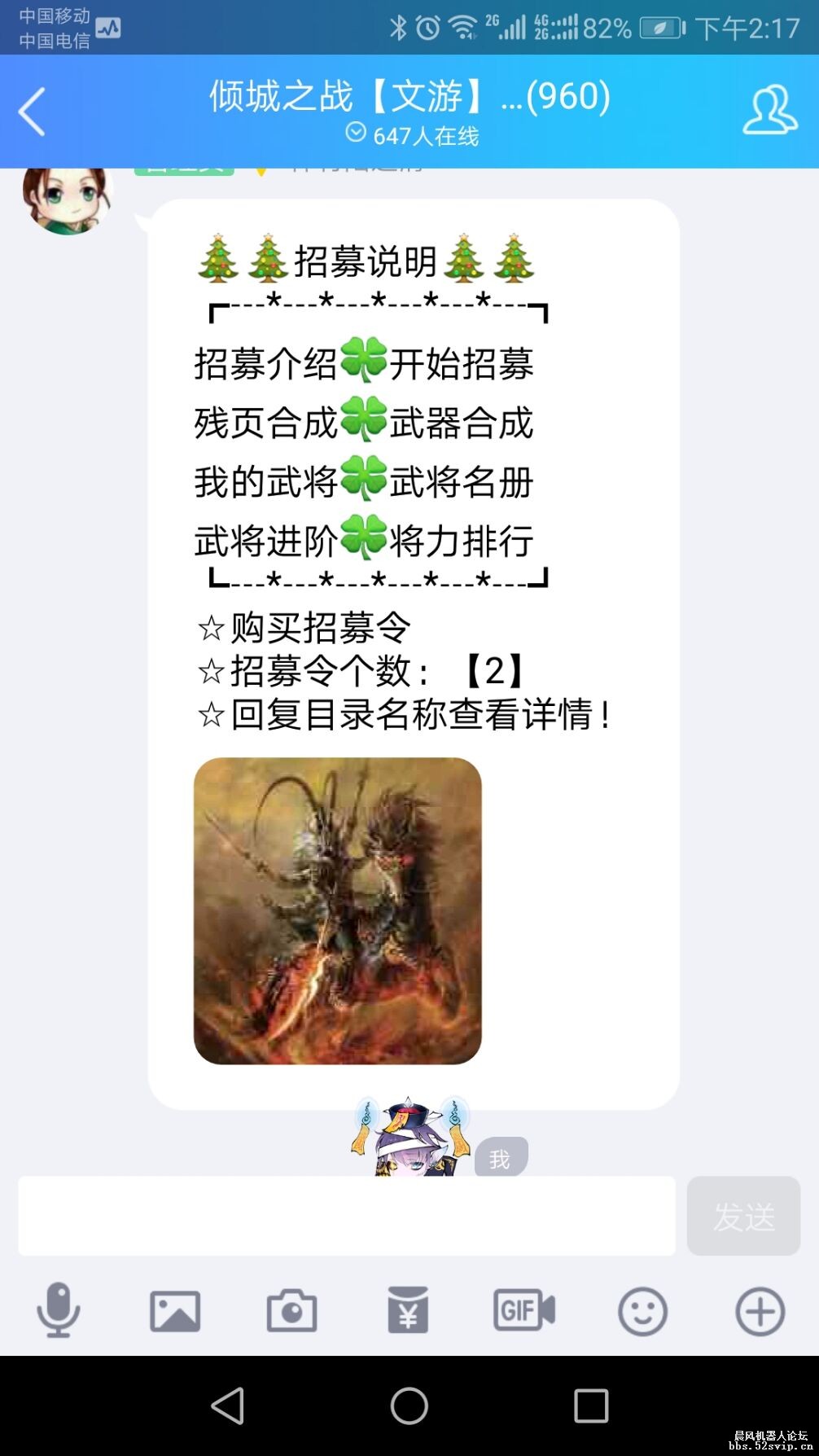Toggle Bluetooth from the status bar icon
The image size is (819, 1456).
tap(398, 27)
